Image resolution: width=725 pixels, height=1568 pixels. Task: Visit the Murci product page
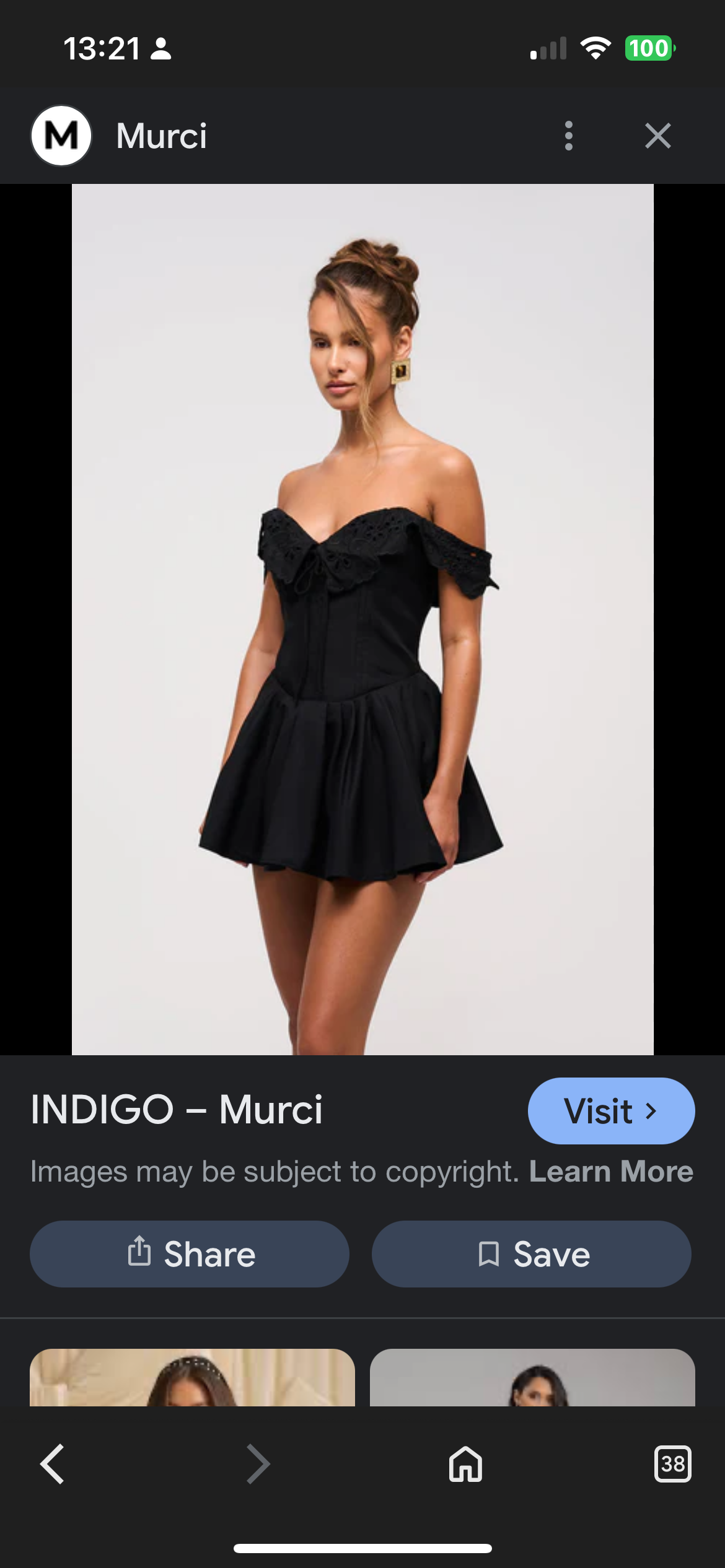610,1110
